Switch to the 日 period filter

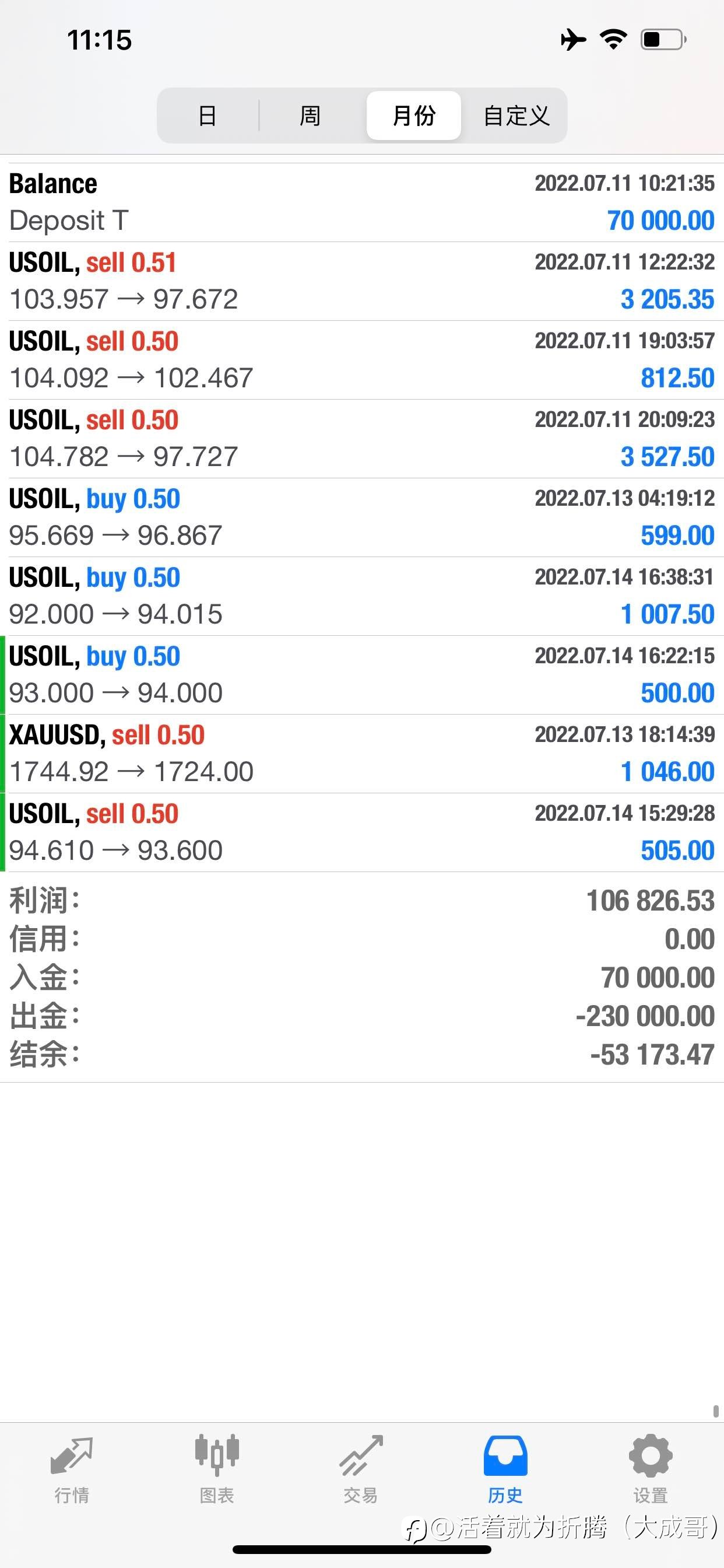(208, 116)
